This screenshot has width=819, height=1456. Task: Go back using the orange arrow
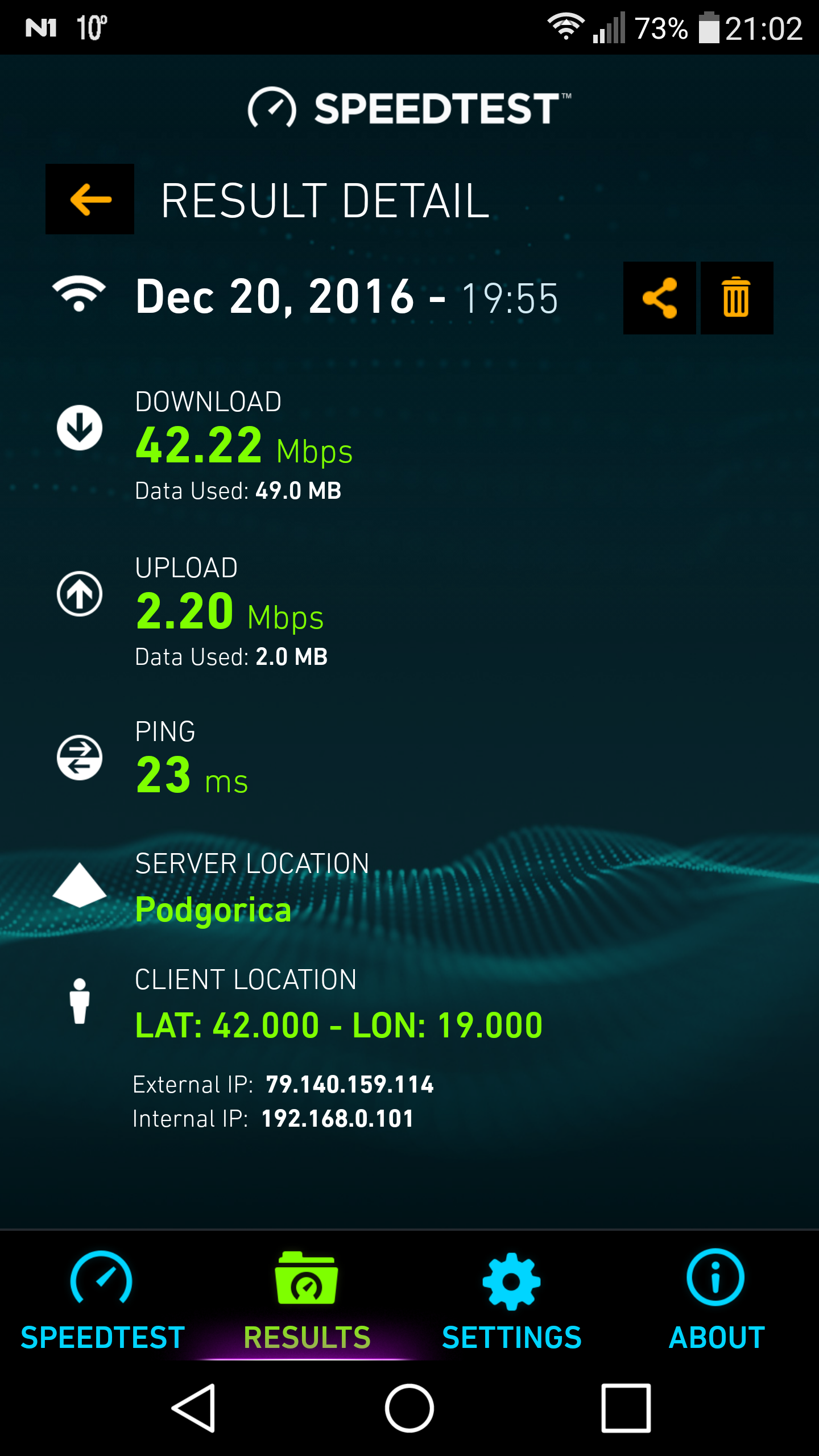(x=90, y=199)
